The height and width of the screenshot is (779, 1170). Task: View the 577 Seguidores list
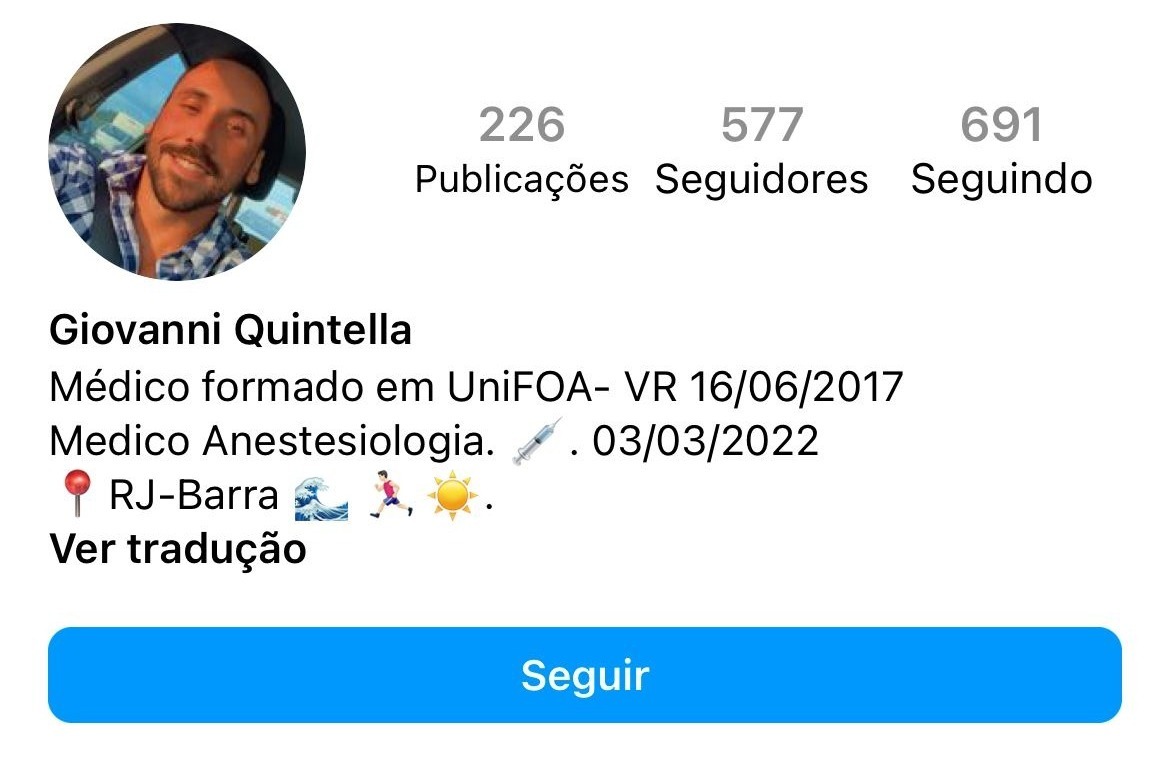(761, 152)
